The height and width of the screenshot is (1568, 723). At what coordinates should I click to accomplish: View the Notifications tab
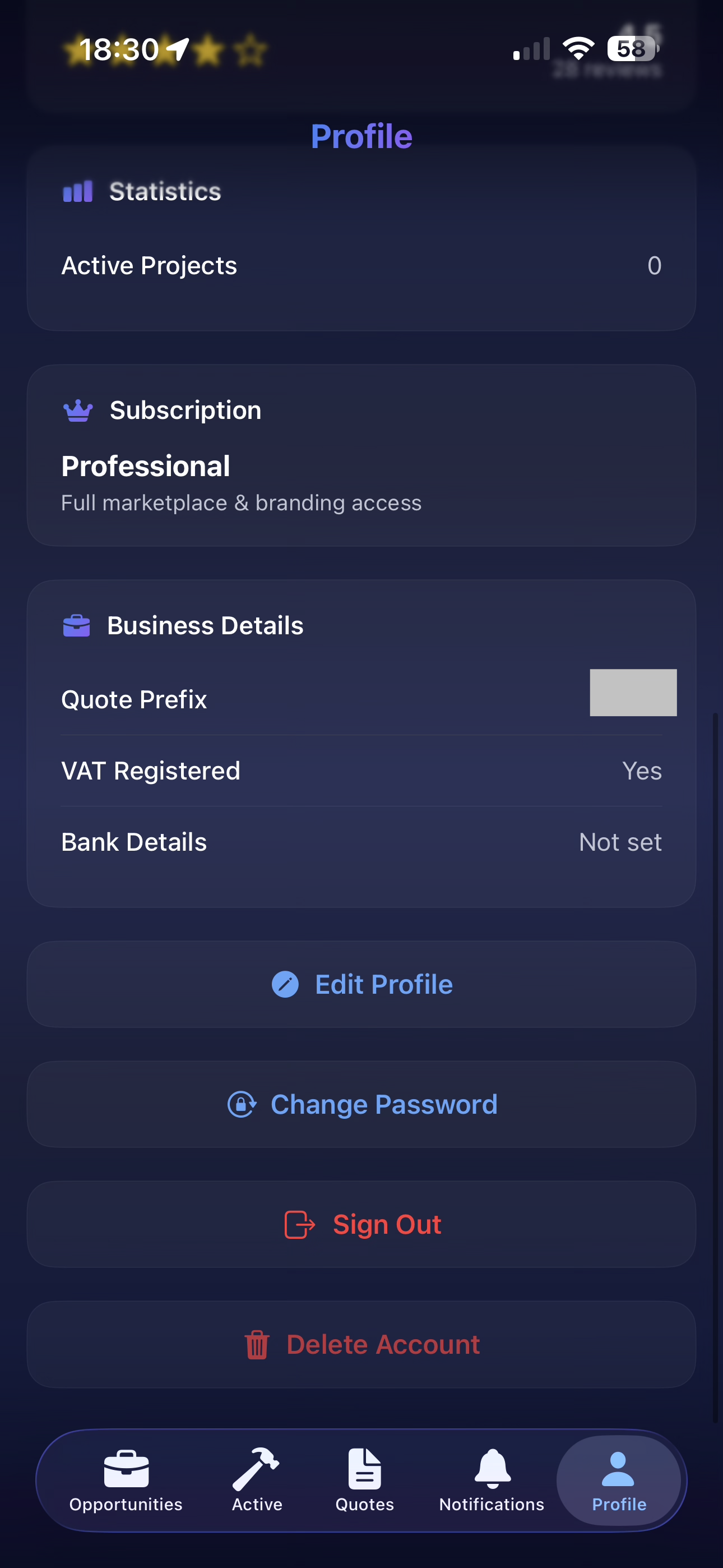tap(492, 1481)
